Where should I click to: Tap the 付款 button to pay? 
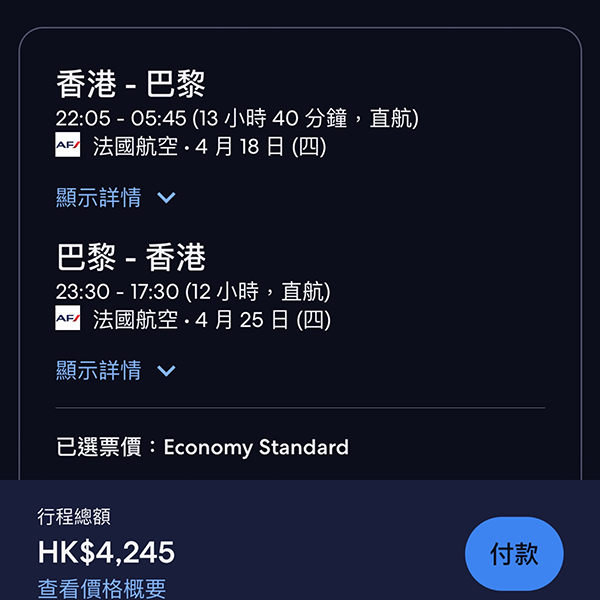point(514,554)
